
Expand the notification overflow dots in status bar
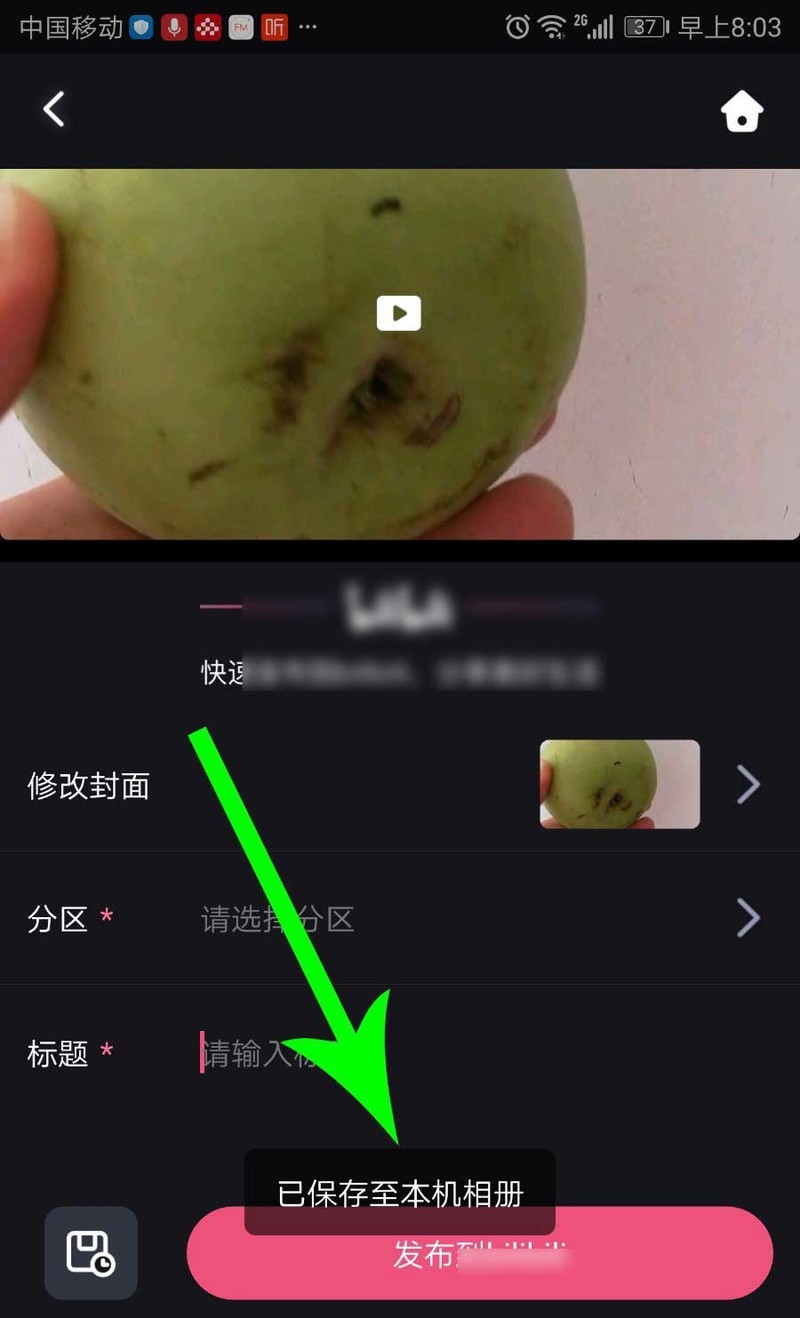[x=308, y=27]
